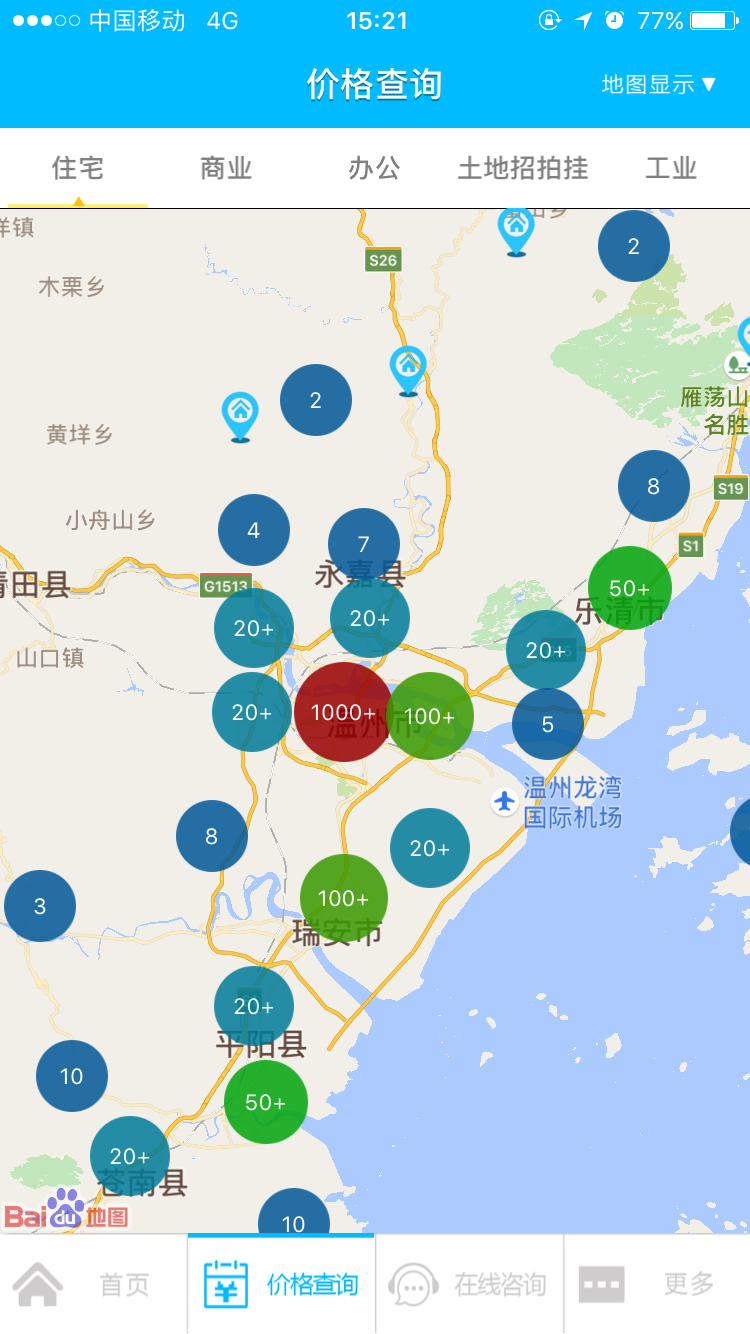This screenshot has height=1334, width=750.
Task: Go to the 首页 home tab
Action: [x=93, y=1284]
